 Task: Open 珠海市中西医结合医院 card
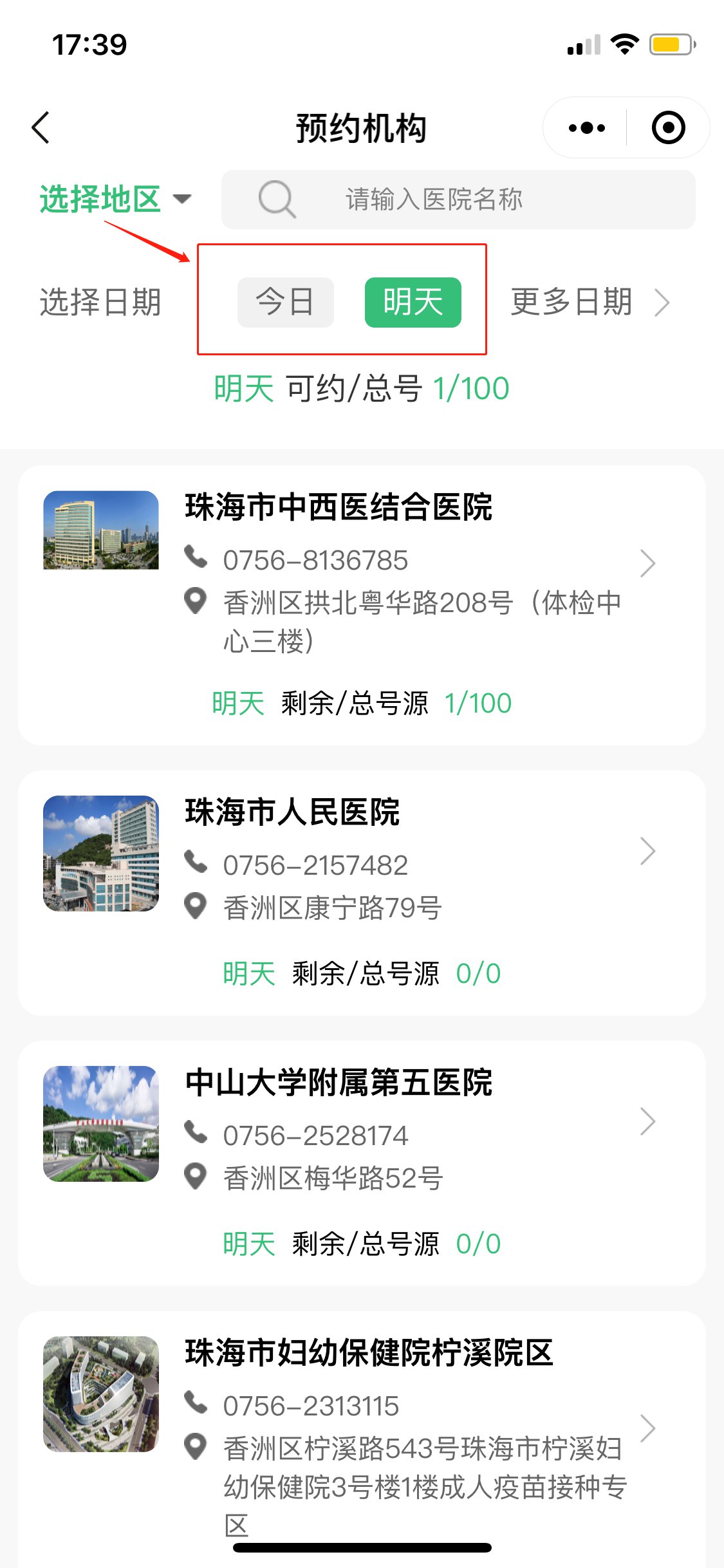pos(362,604)
